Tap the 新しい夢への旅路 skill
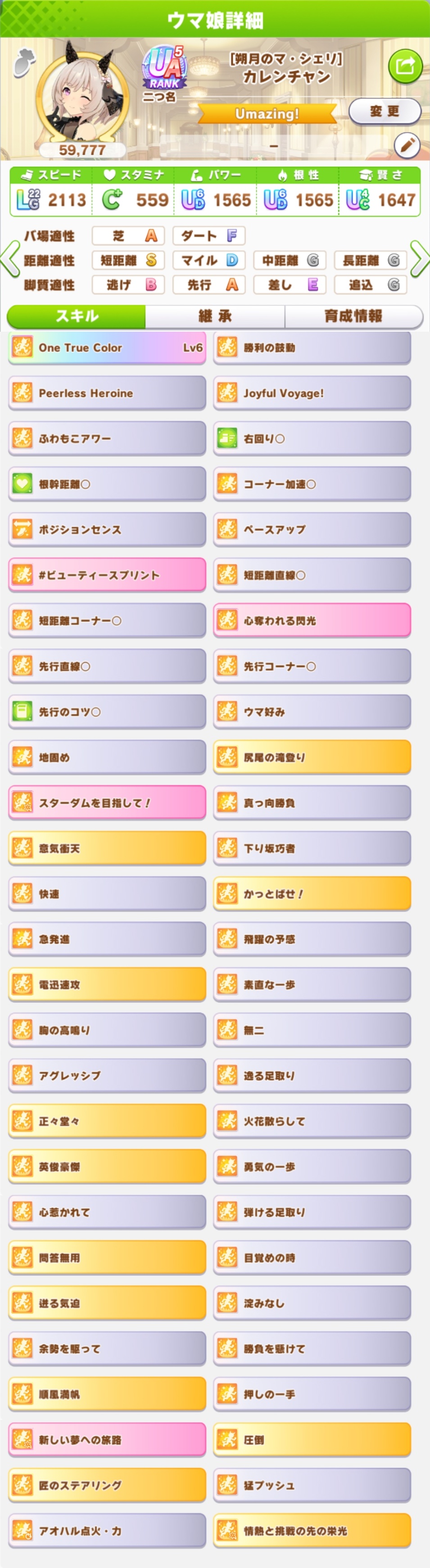Viewport: 430px width, 1568px height. coord(107,1440)
